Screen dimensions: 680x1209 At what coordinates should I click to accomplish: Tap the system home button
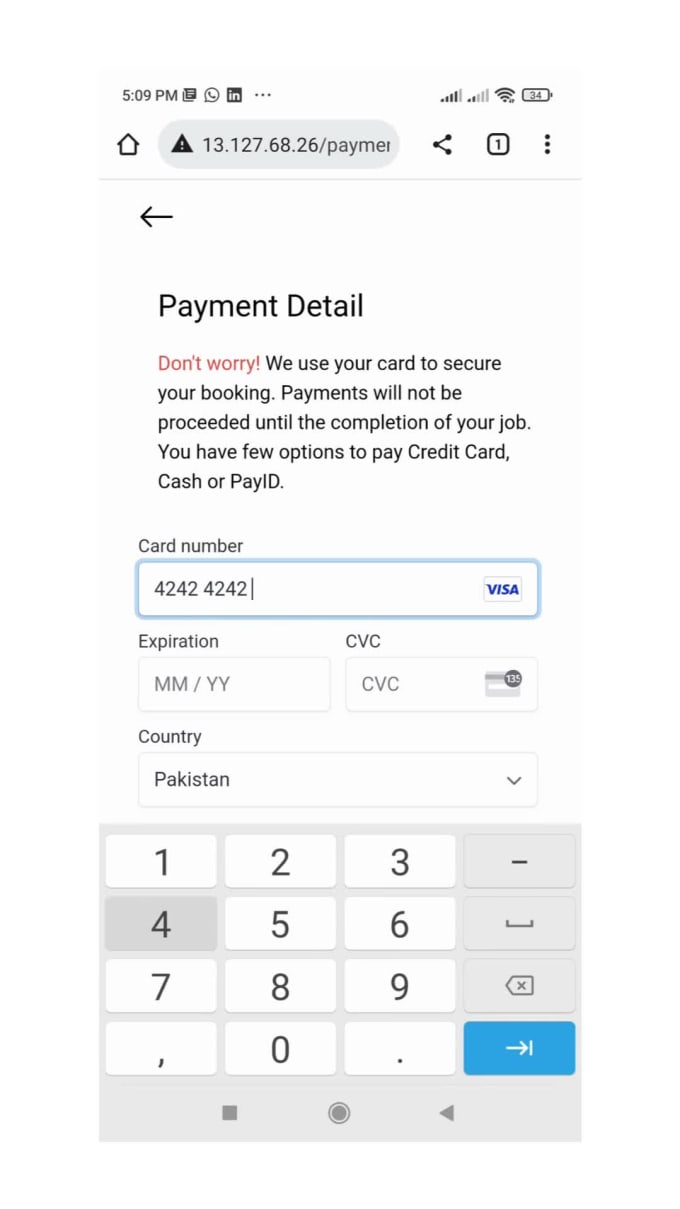pyautogui.click(x=339, y=1112)
